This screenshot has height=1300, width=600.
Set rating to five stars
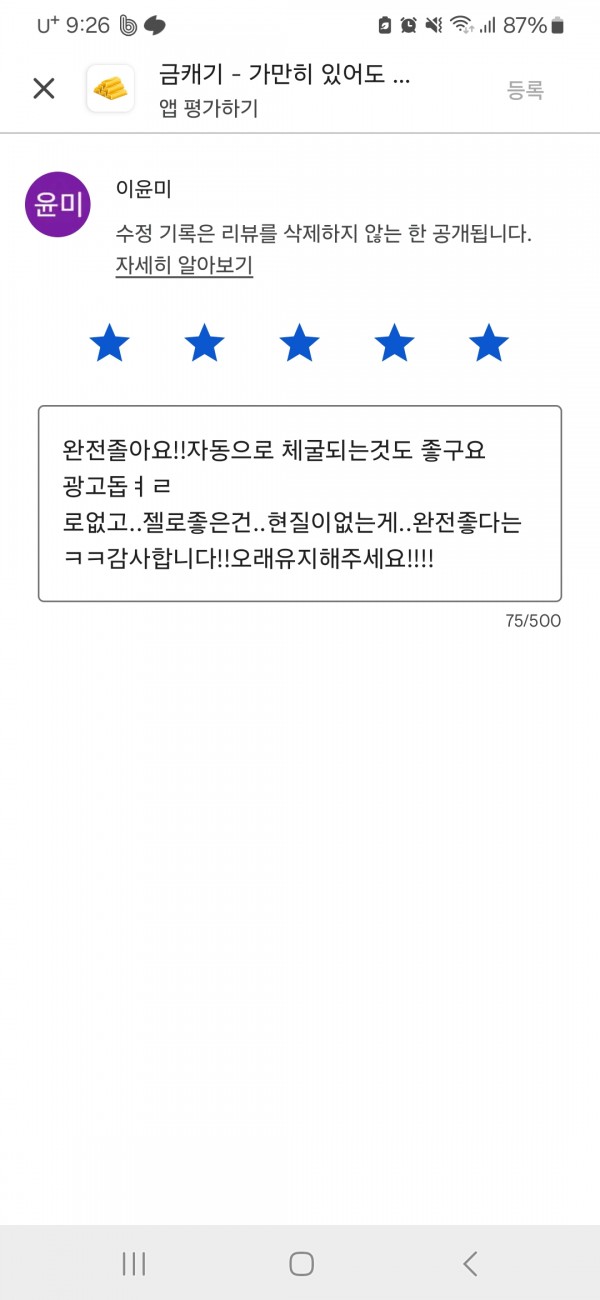pos(489,343)
